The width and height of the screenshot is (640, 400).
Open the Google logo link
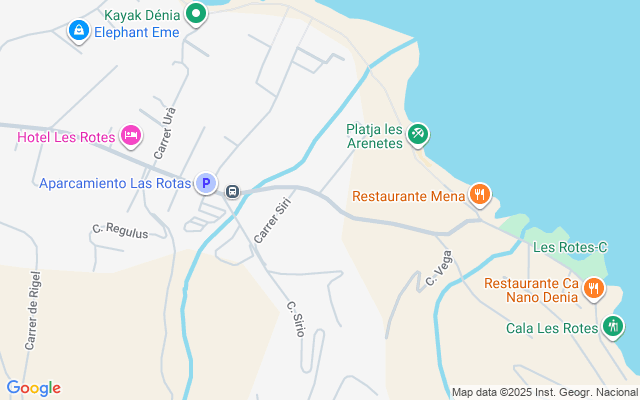(33, 388)
